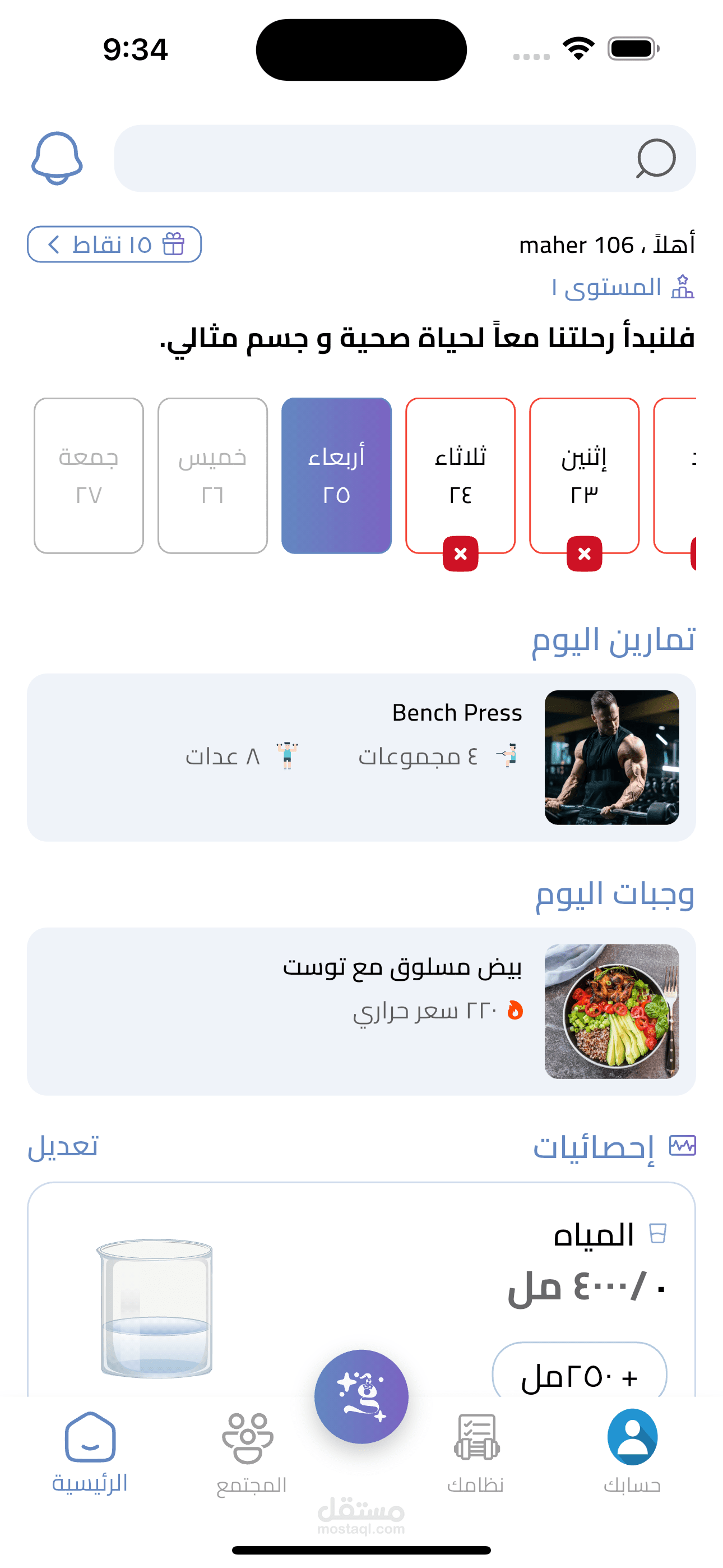Select the إثنين ٢٣ day card
Image resolution: width=723 pixels, height=1568 pixels.
click(x=583, y=476)
